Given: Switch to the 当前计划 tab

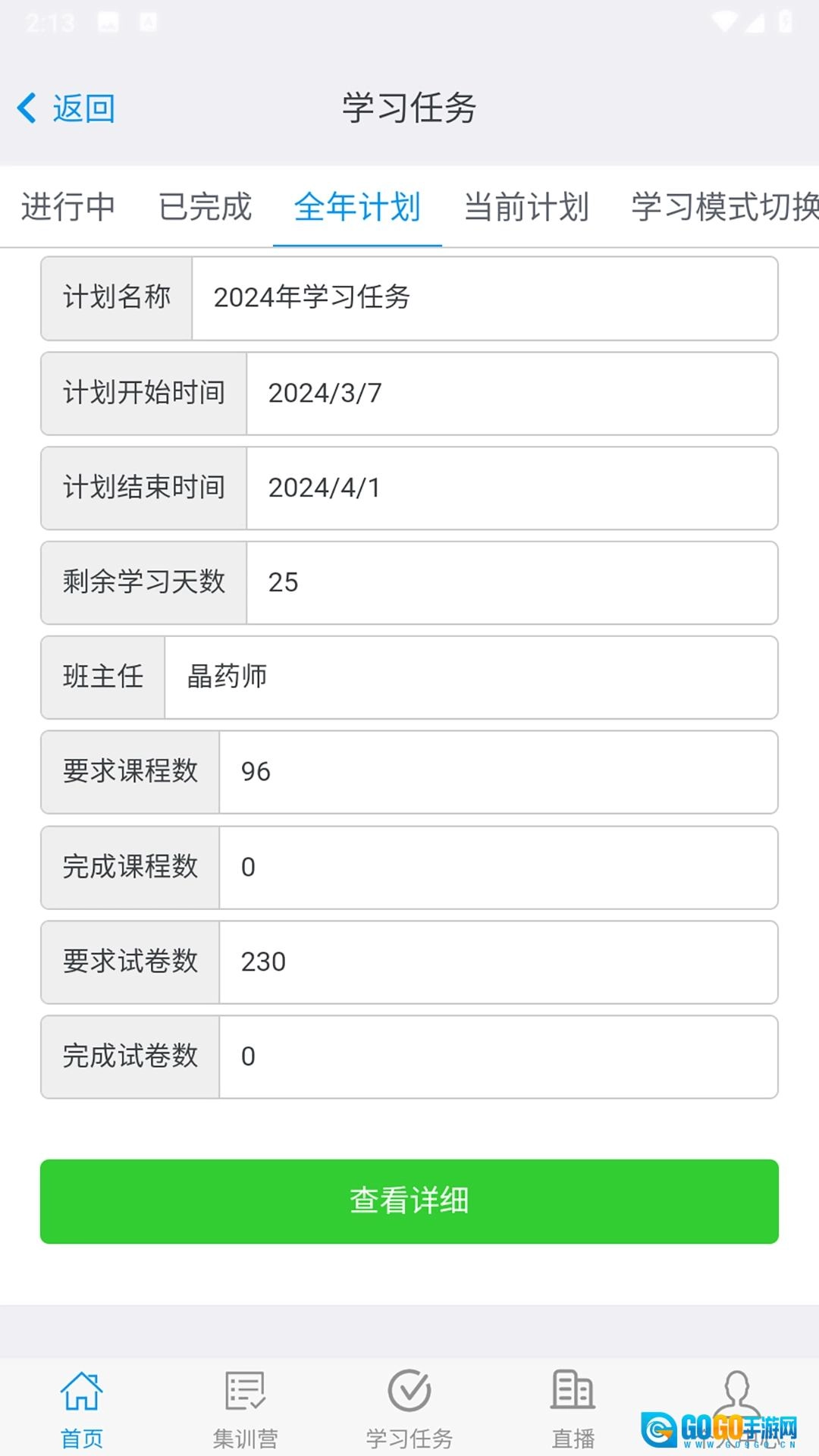Looking at the screenshot, I should tap(526, 206).
